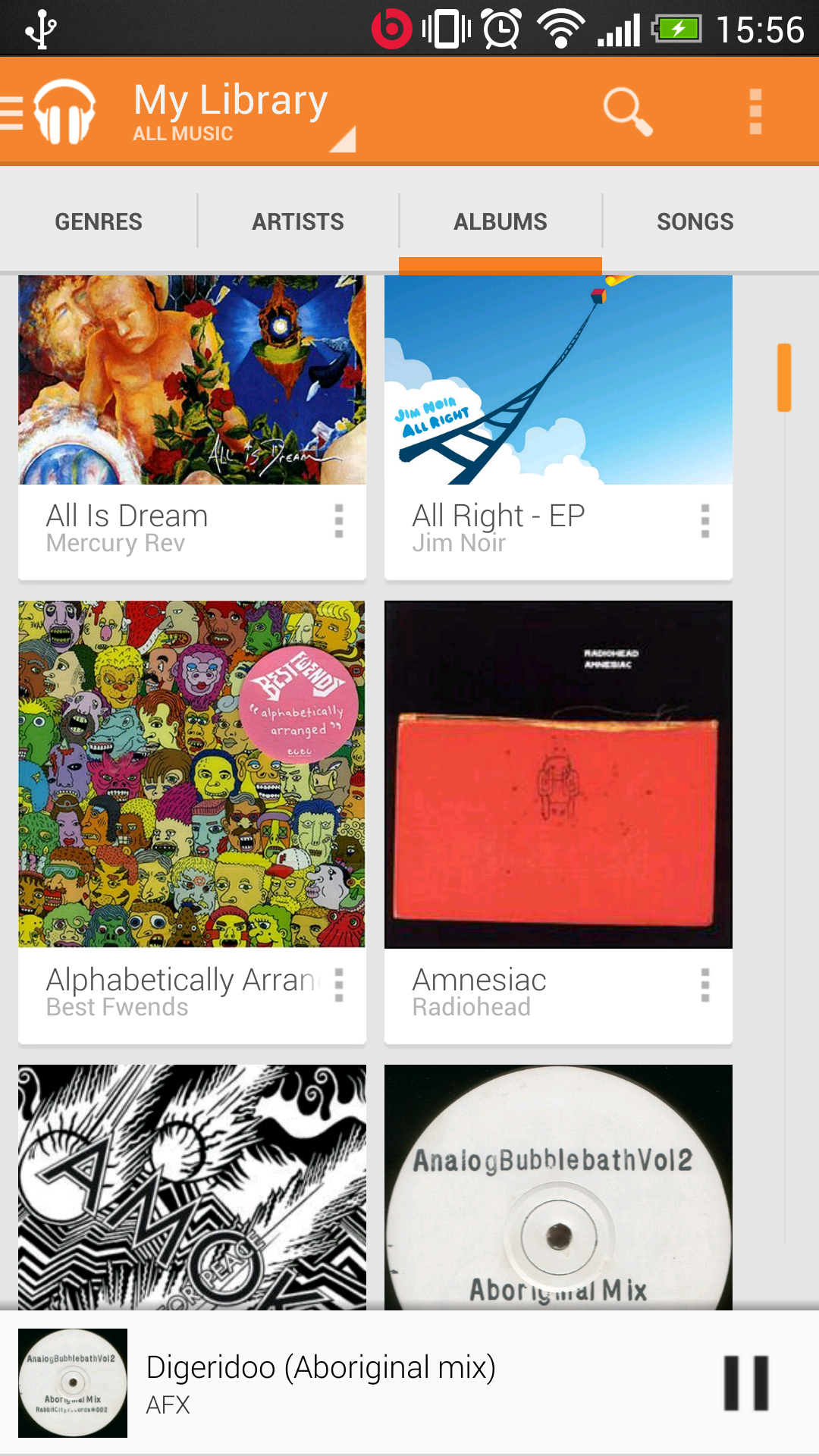Viewport: 819px width, 1456px height.
Task: Open options for Amnesiac album
Action: (705, 985)
